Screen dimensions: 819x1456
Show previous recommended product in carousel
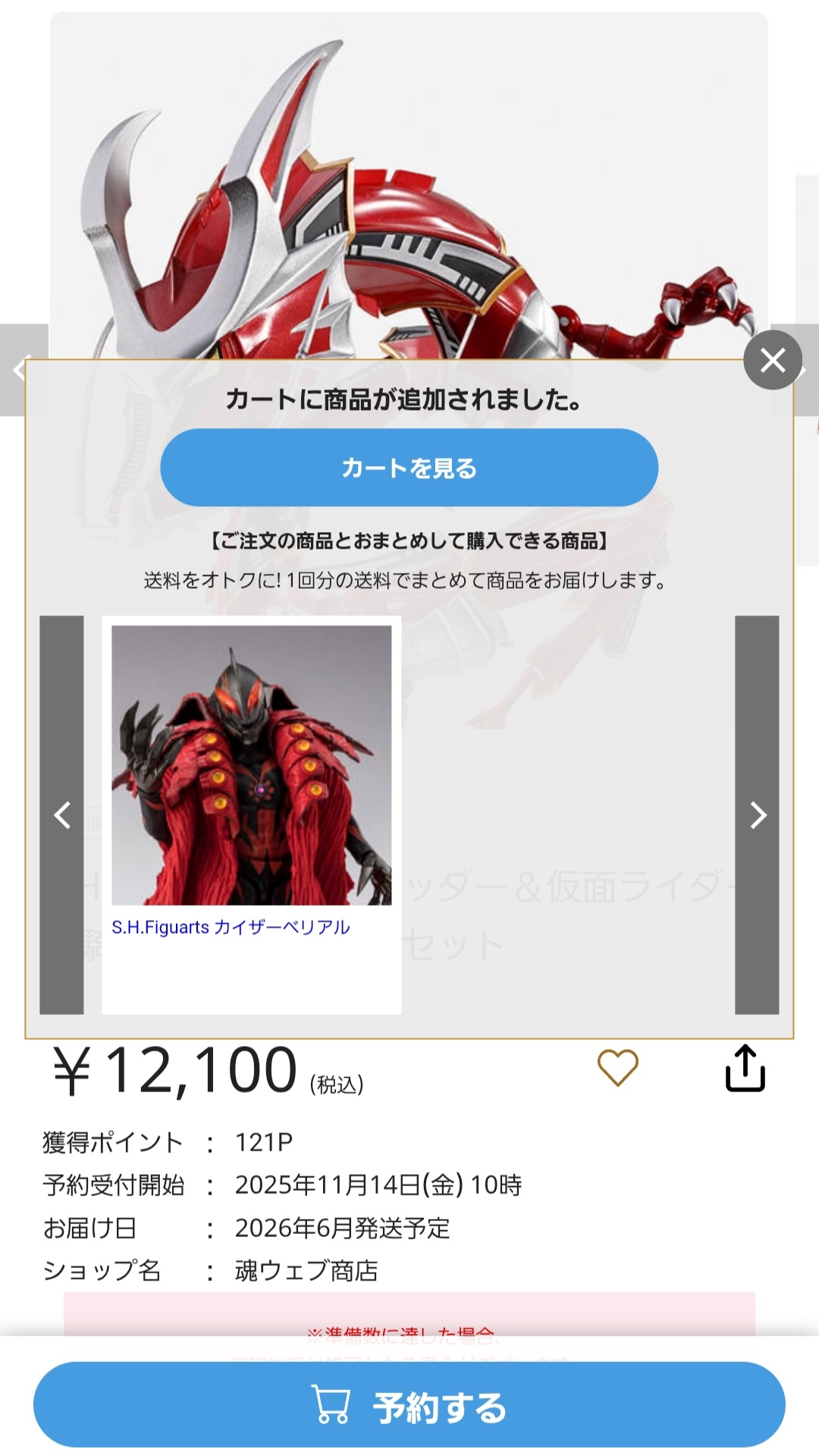click(61, 815)
